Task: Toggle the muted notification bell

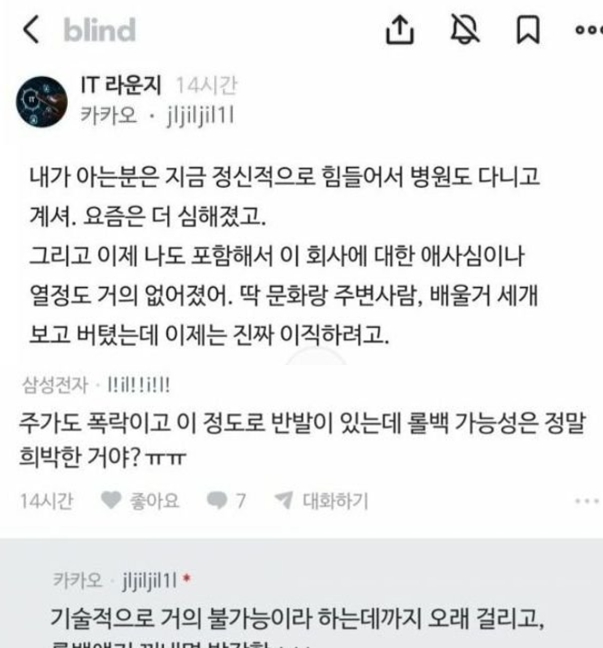Action: coord(465,29)
